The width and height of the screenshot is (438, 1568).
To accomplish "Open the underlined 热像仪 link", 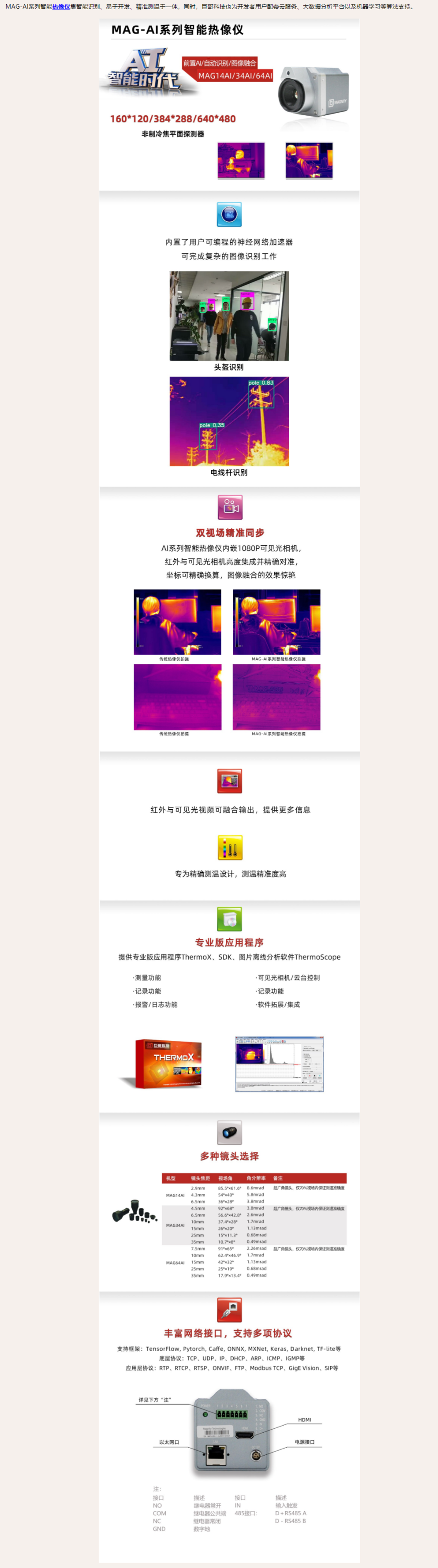I will [61, 7].
